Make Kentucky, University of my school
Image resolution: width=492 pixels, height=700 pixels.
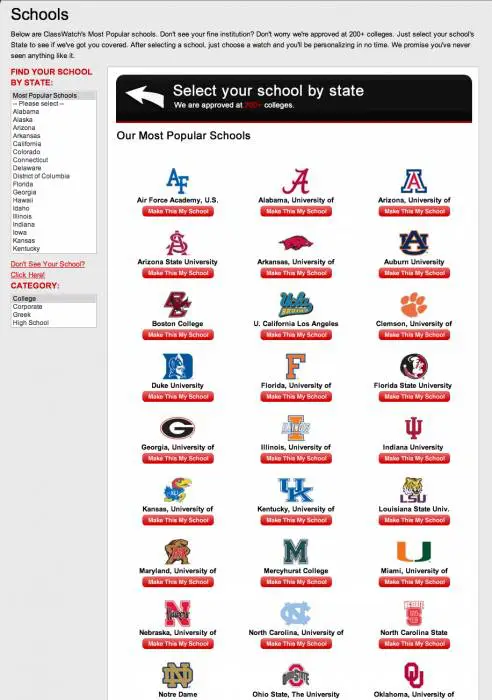coord(296,520)
